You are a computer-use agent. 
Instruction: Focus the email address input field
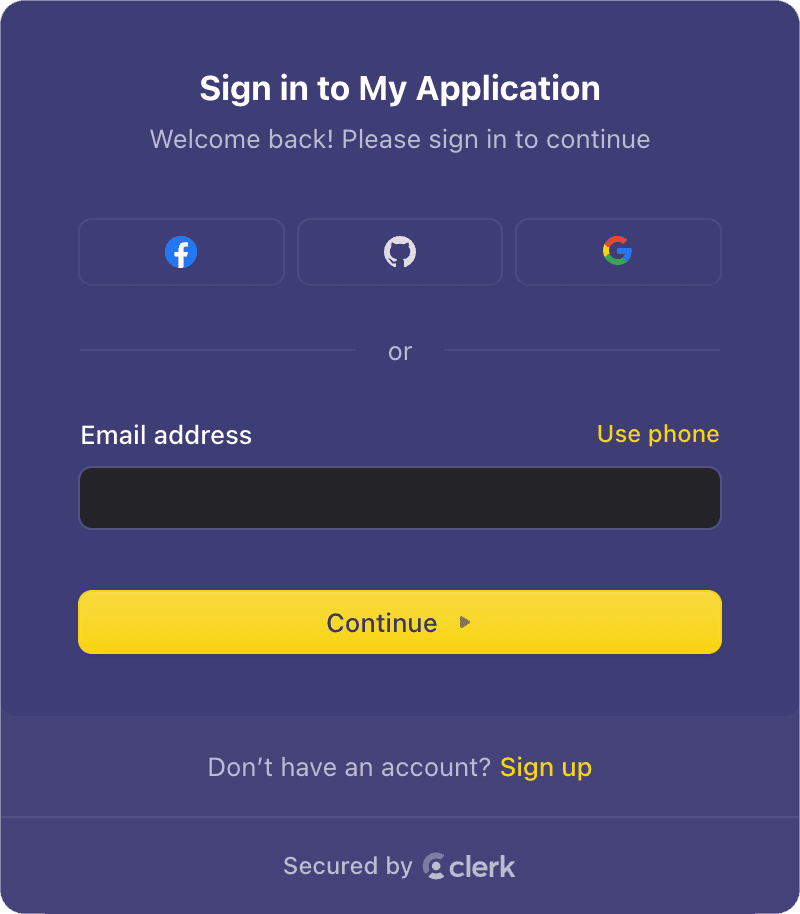coord(400,497)
